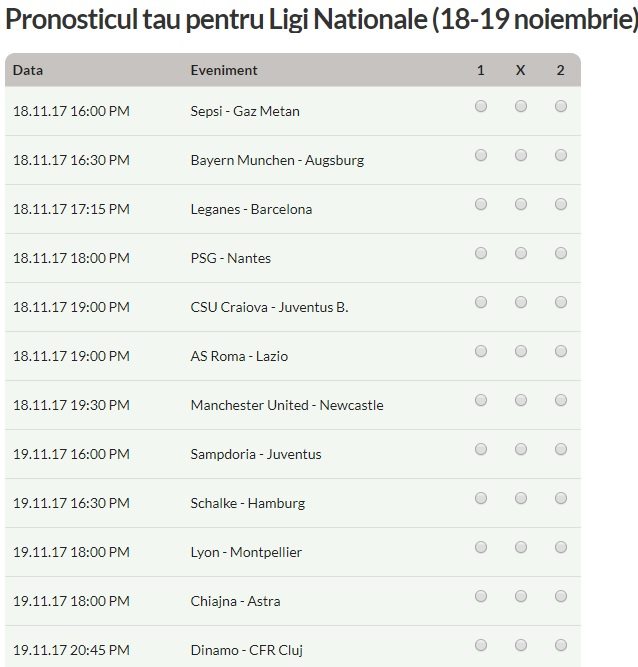
Task: Select 1 for Bayern Munchen - Augsburg
Action: pyautogui.click(x=481, y=155)
